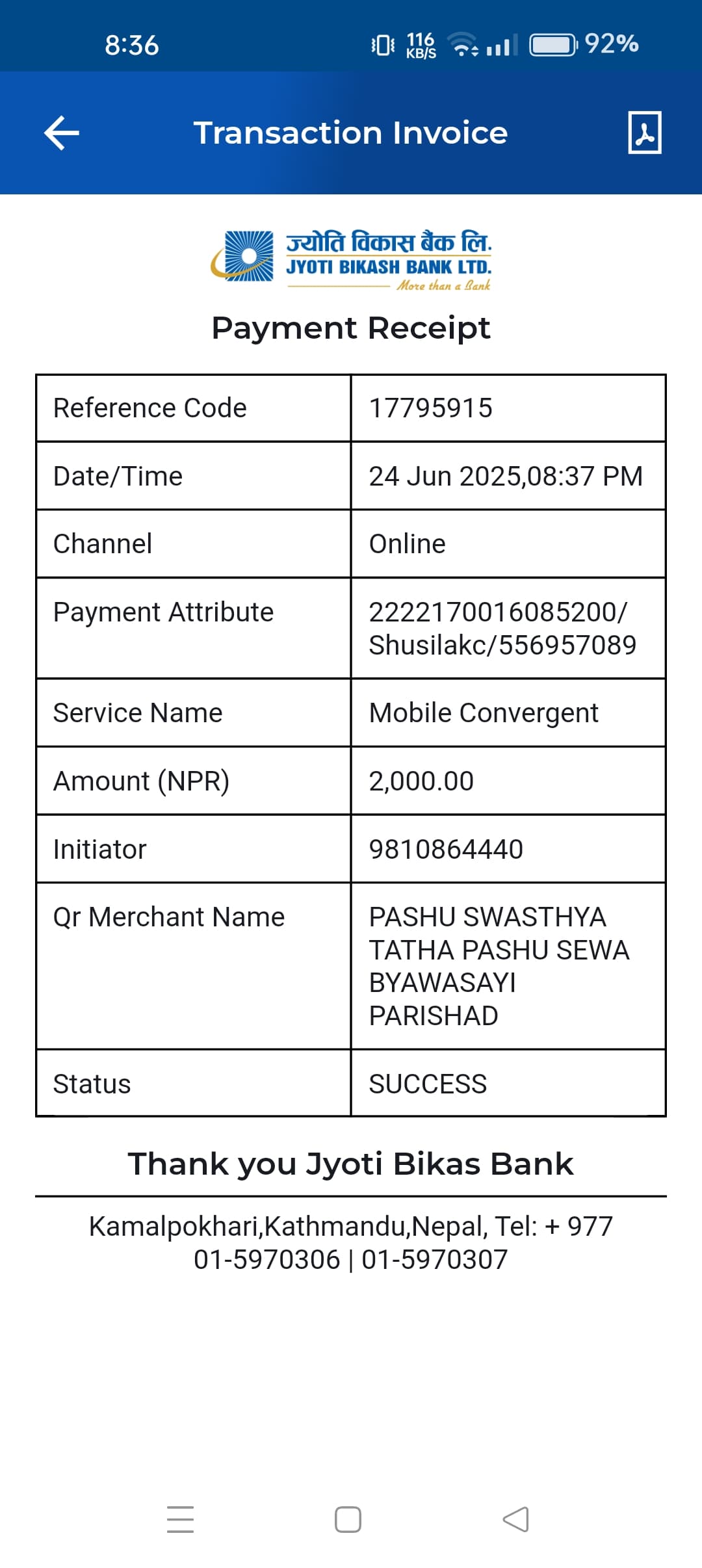Open recent apps from navigation bar
702x1568 pixels.
click(x=180, y=1519)
